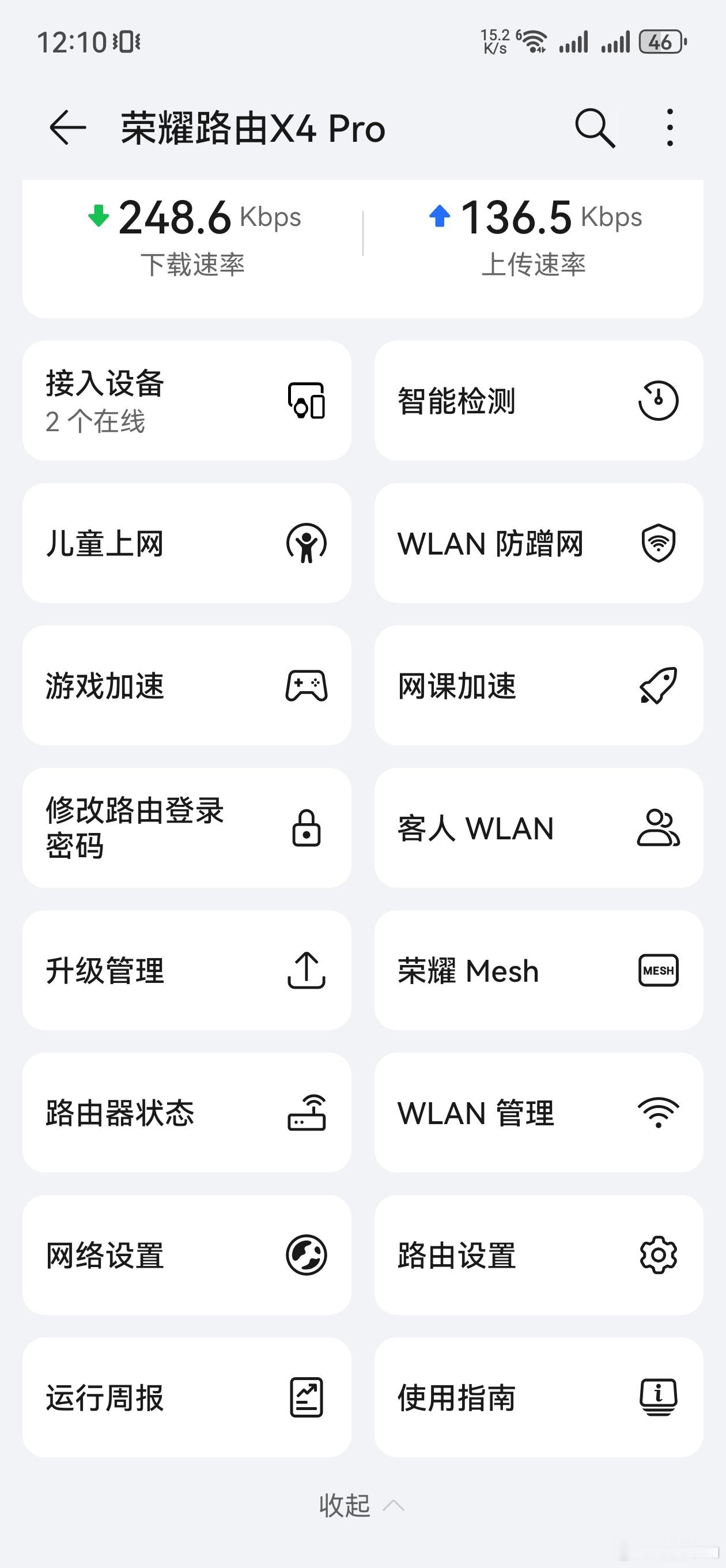Open the three-dot overflow menu
726x1568 pixels.
coord(670,128)
